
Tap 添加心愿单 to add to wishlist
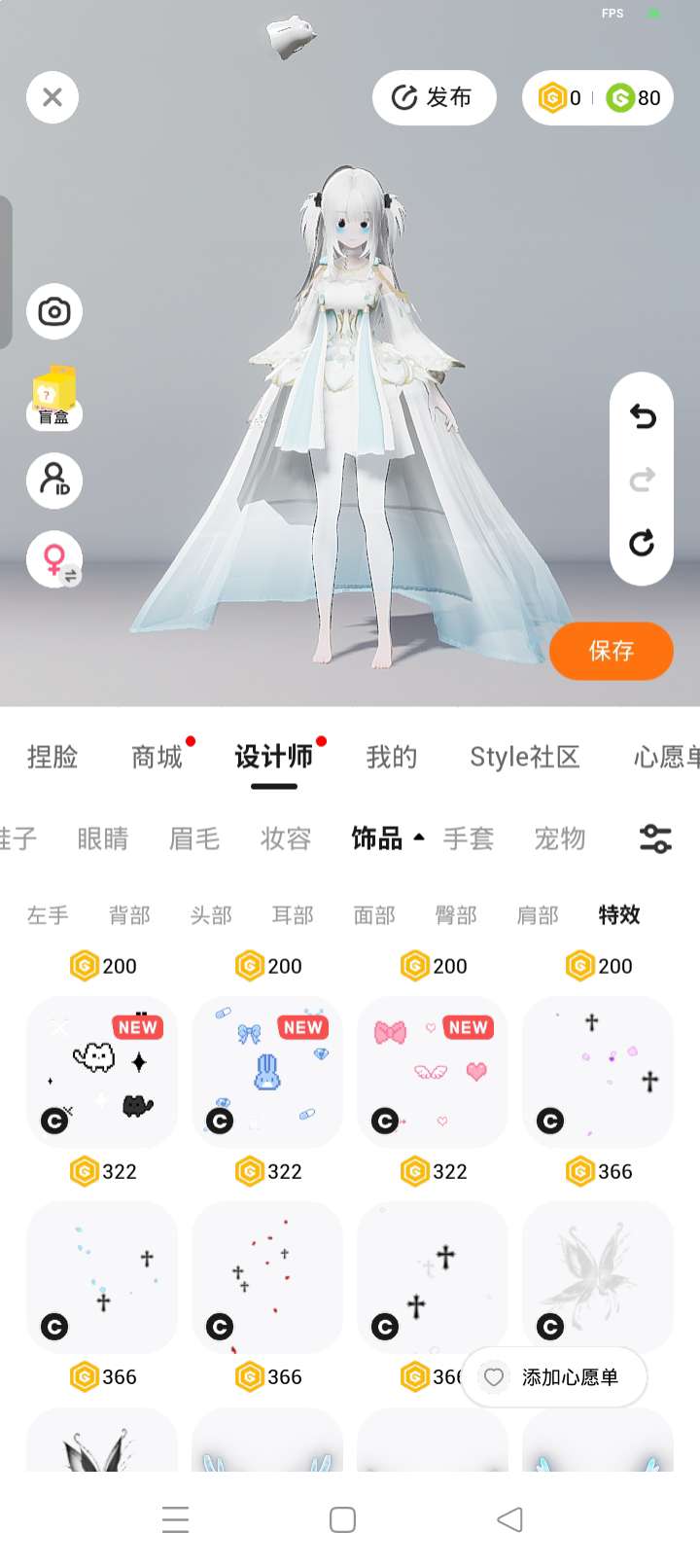(554, 1377)
